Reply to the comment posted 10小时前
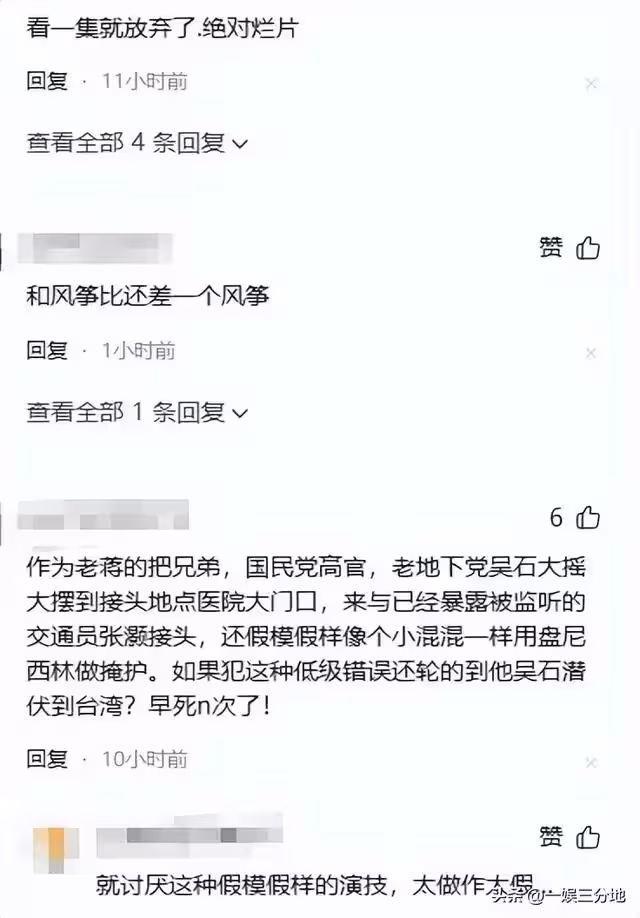 [x=47, y=759]
